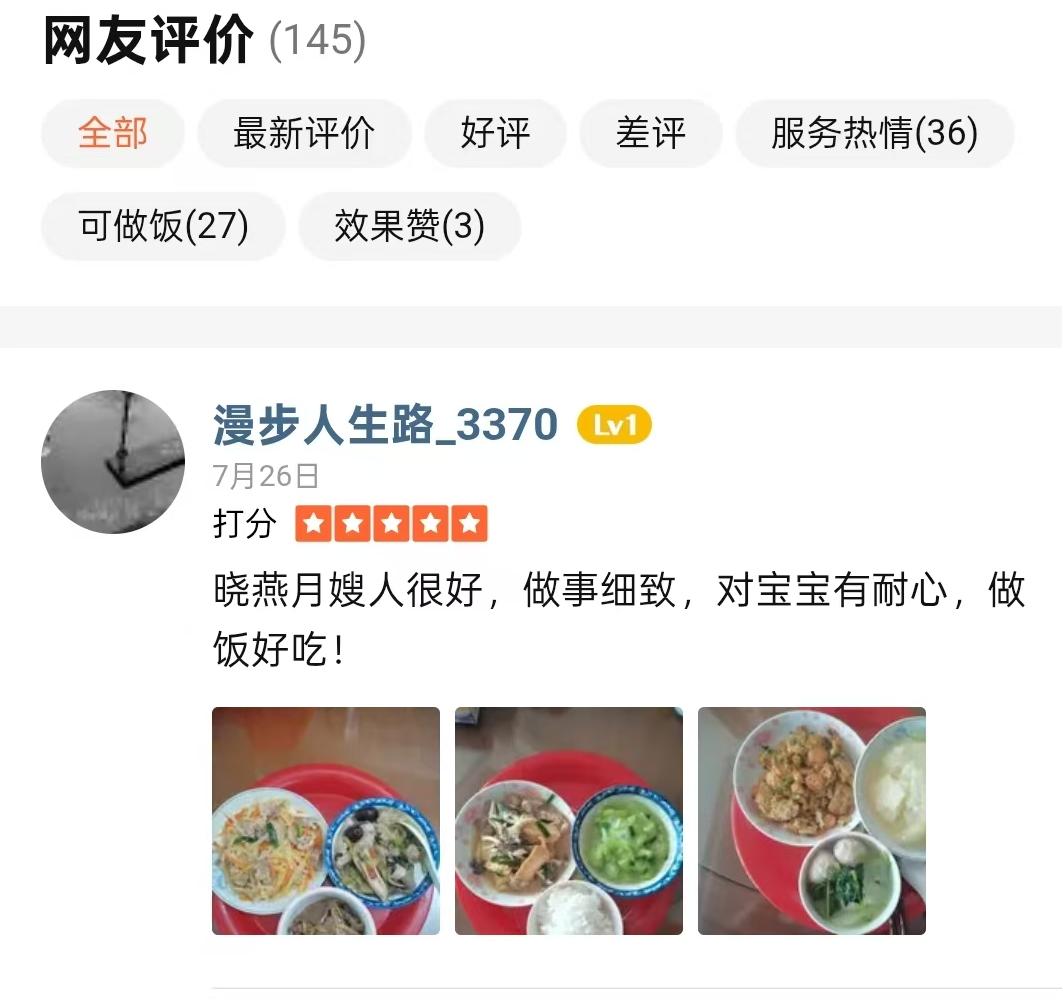Open second review photo with rice bowl
The image size is (1063, 1004).
[568, 821]
